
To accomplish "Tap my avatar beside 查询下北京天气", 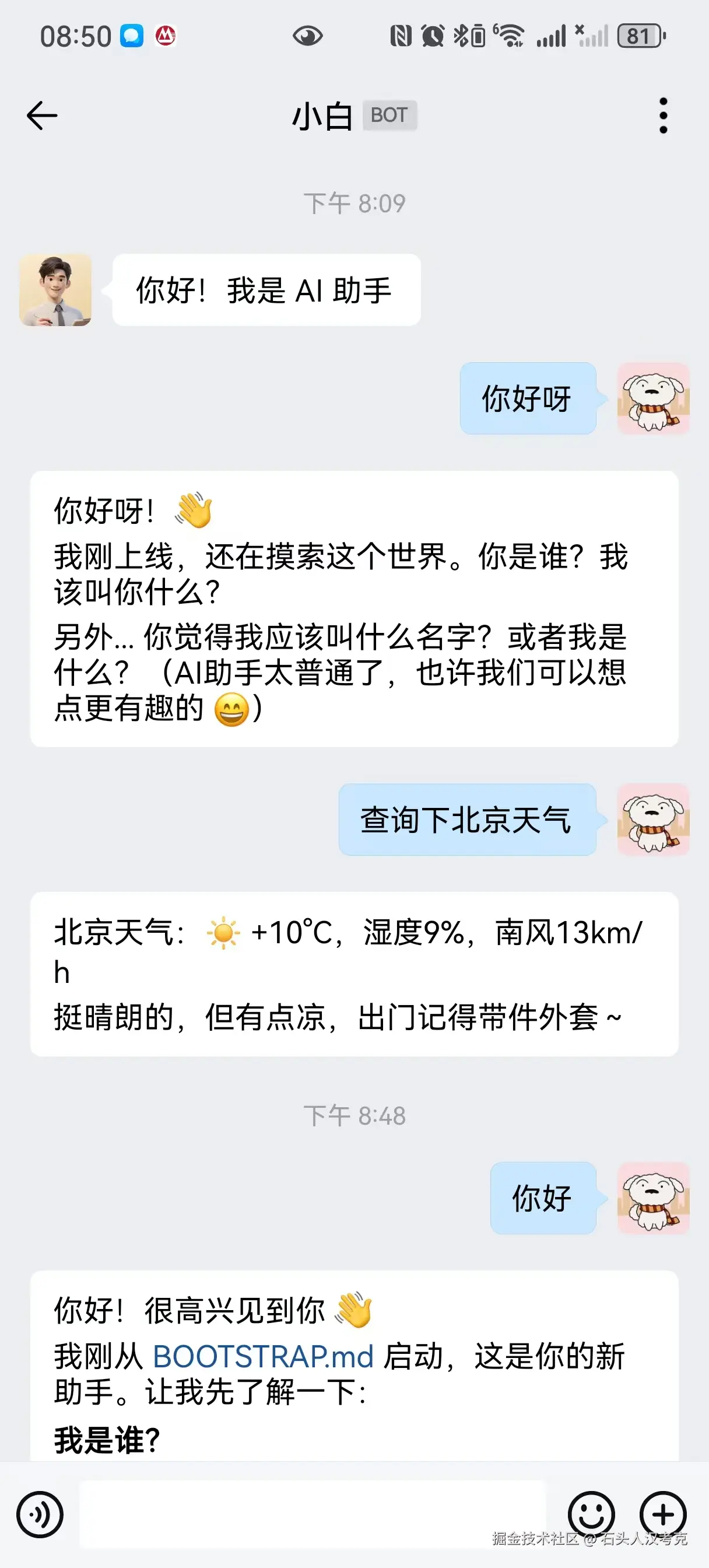I will point(653,820).
